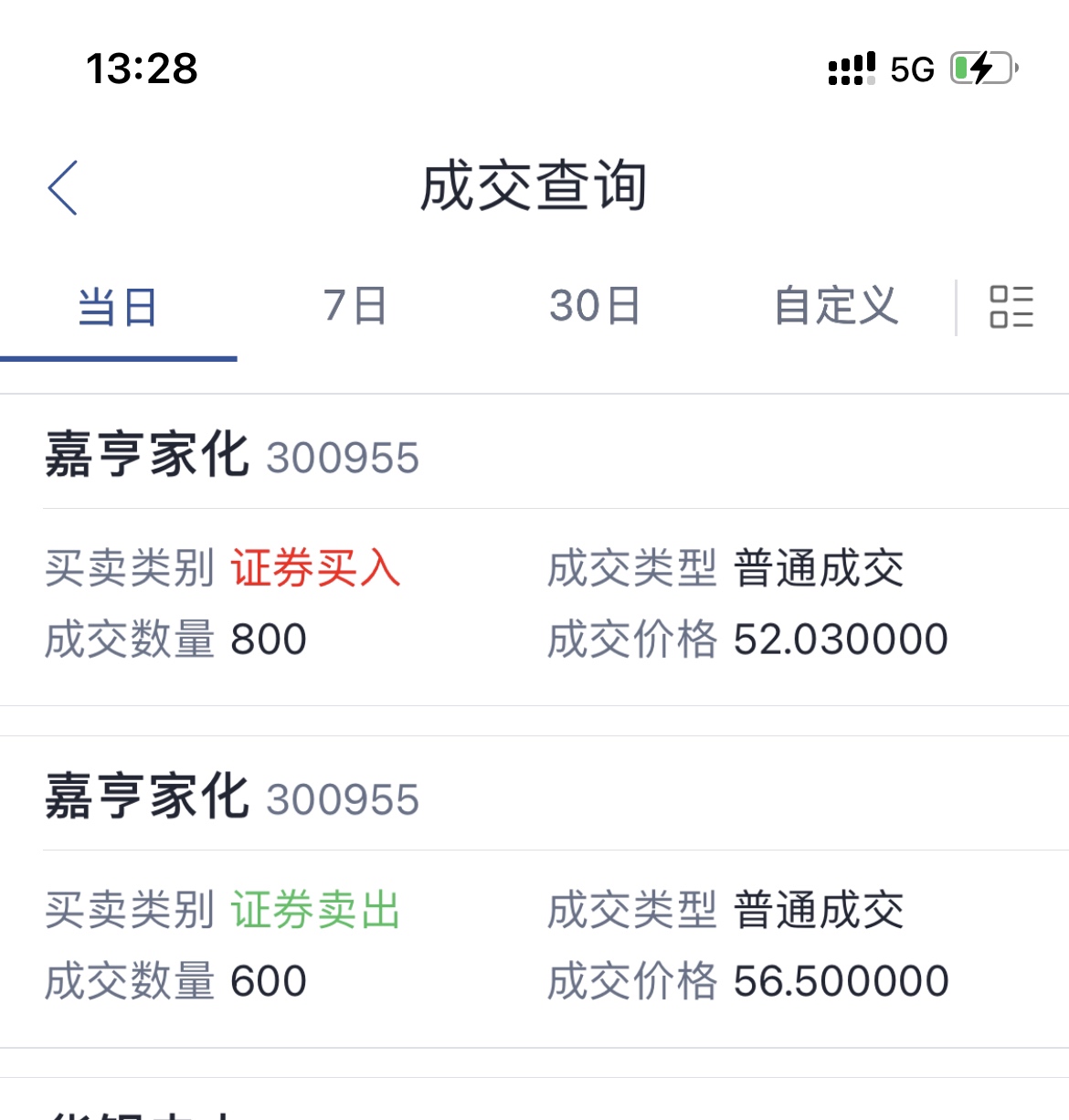Tap the 成交数量 600 value
This screenshot has width=1069, height=1120.
pyautogui.click(x=270, y=981)
